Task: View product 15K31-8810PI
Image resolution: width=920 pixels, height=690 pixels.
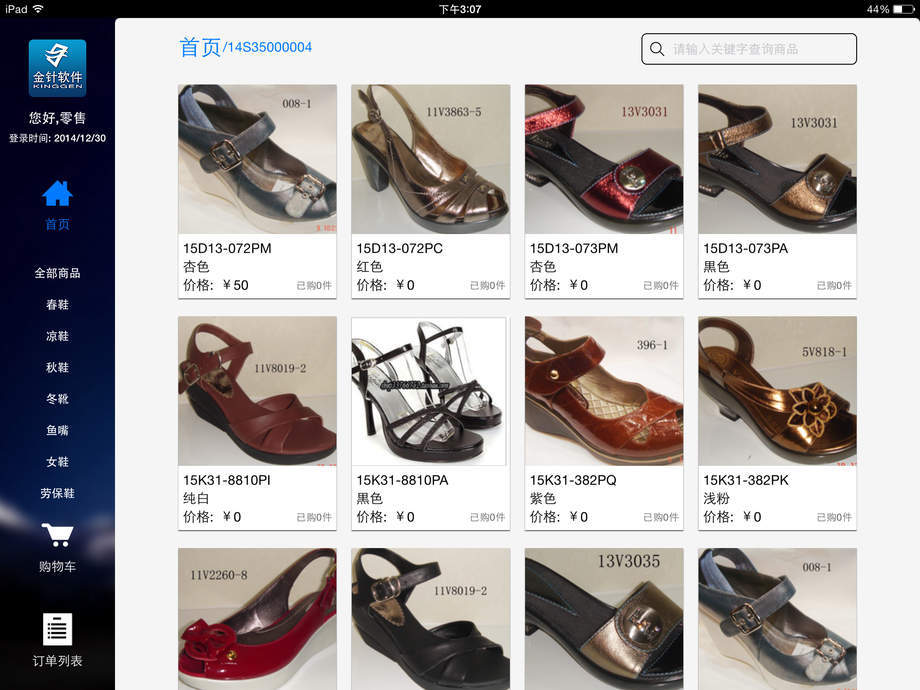Action: 257,423
